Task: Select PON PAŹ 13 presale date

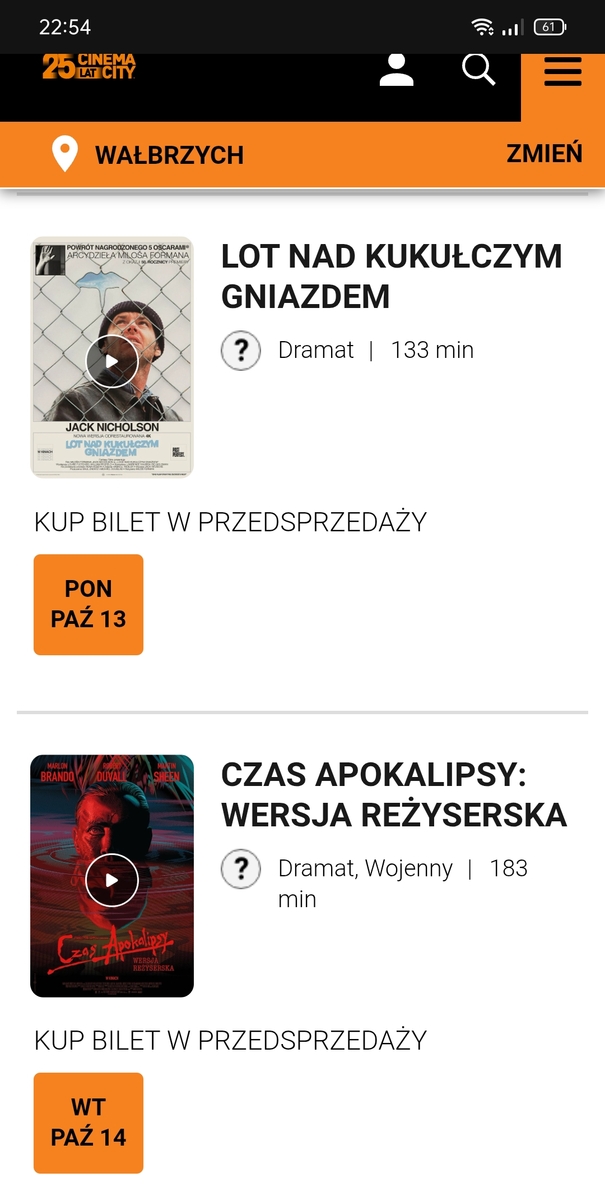Action: [x=89, y=604]
